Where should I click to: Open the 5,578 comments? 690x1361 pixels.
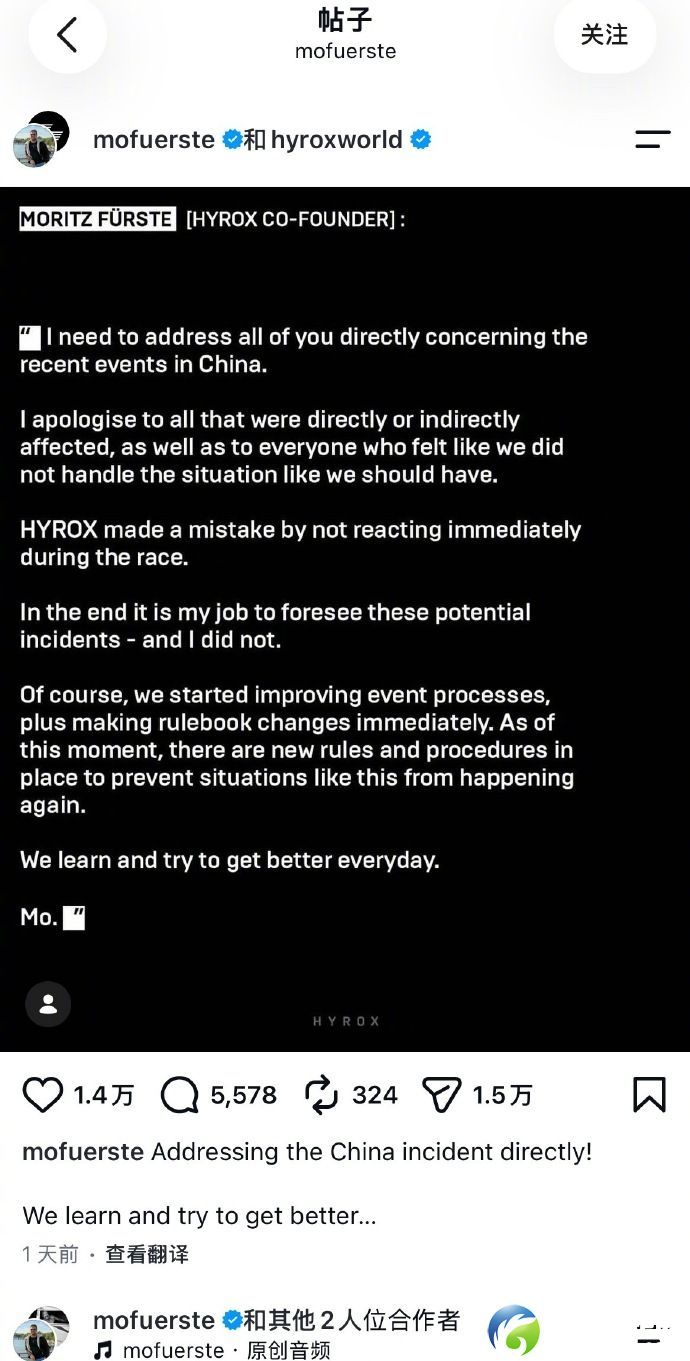point(219,1095)
